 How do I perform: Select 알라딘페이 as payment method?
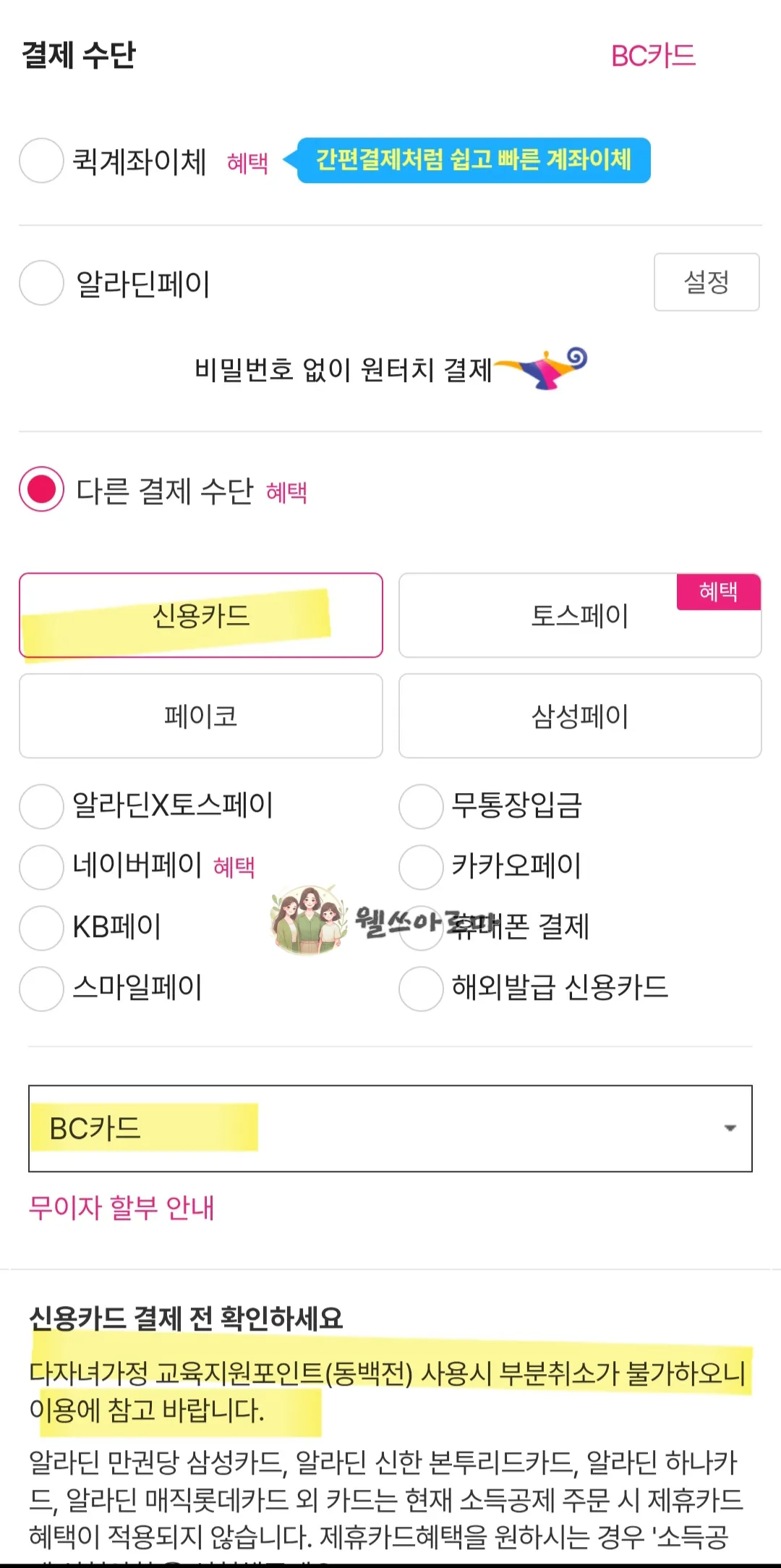point(40,284)
